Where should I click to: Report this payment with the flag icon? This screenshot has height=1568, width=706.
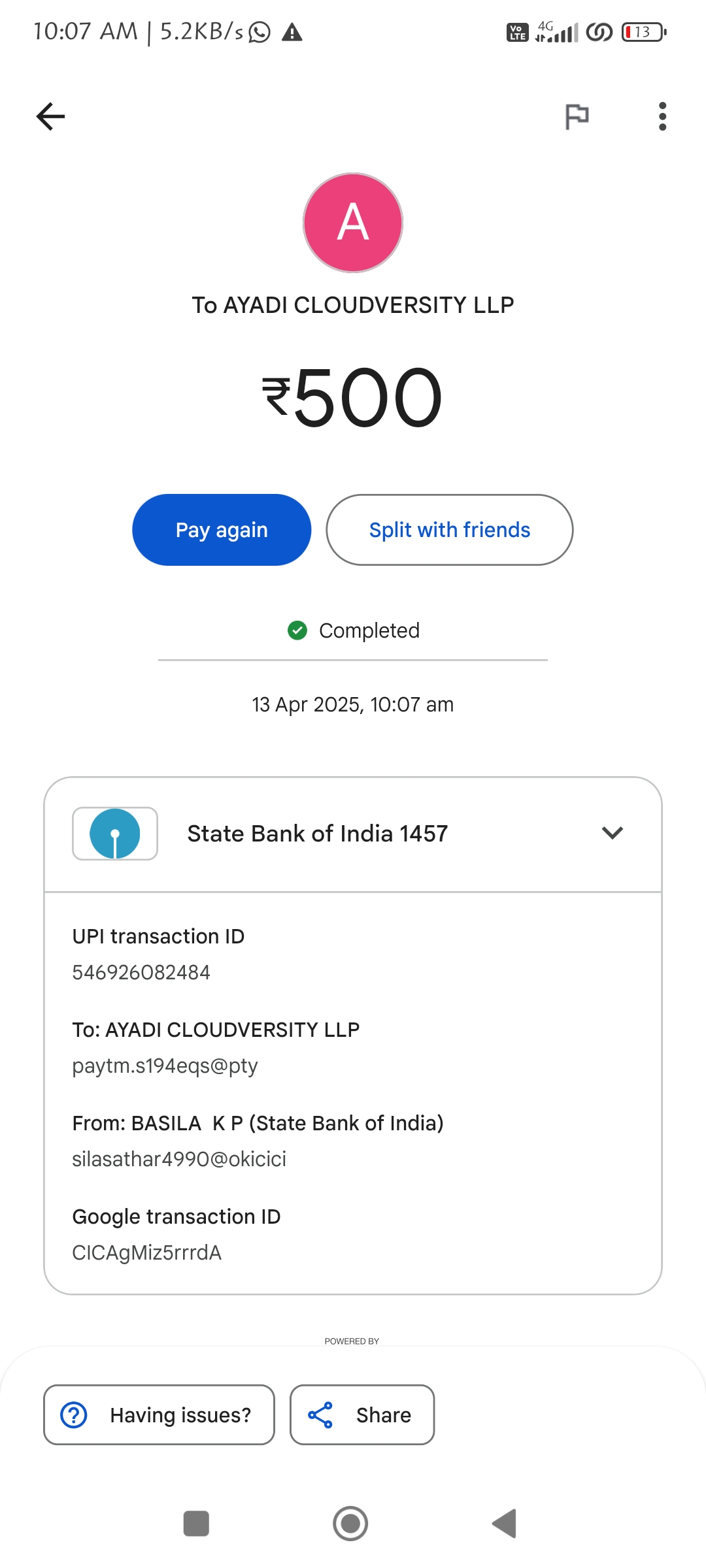(577, 117)
